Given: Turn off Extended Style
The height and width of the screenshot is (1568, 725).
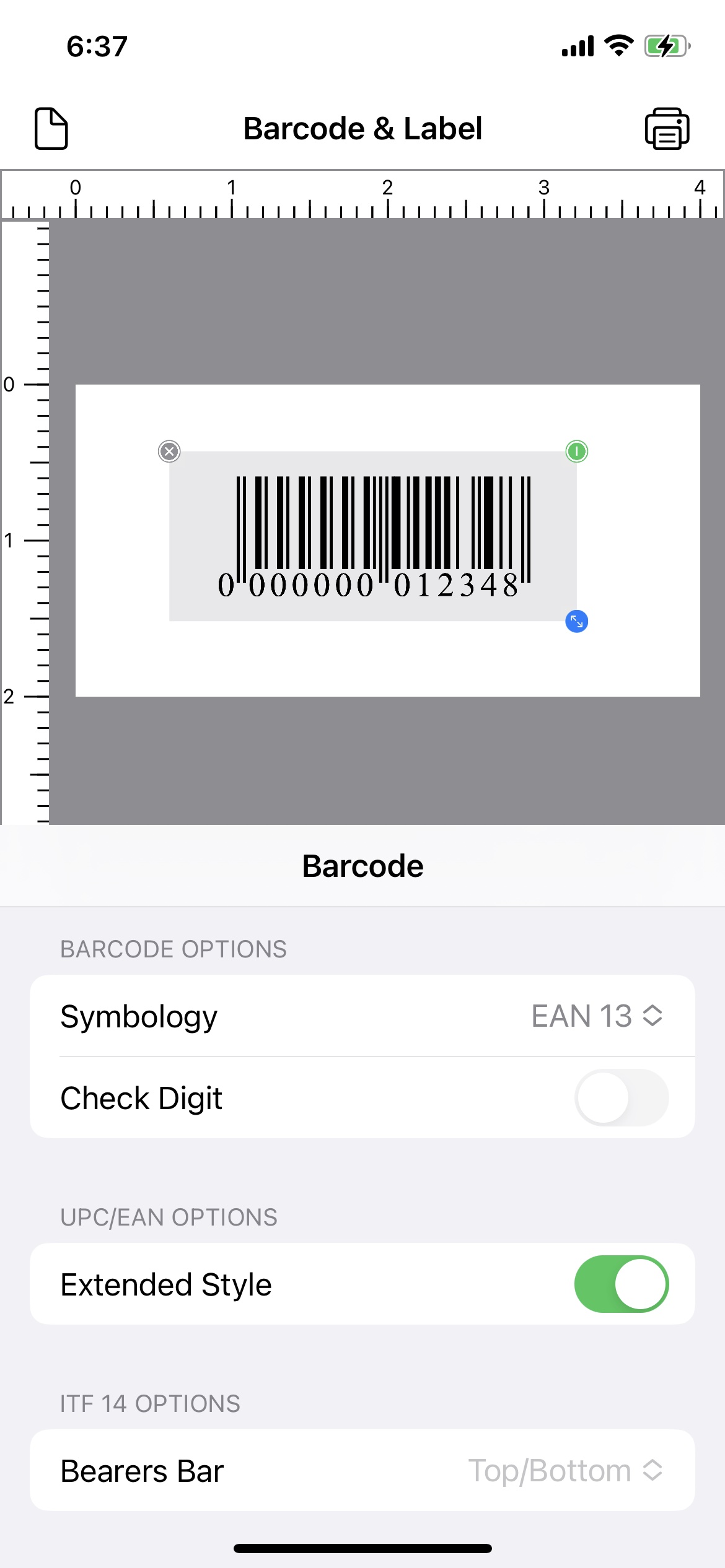Looking at the screenshot, I should [x=622, y=1284].
